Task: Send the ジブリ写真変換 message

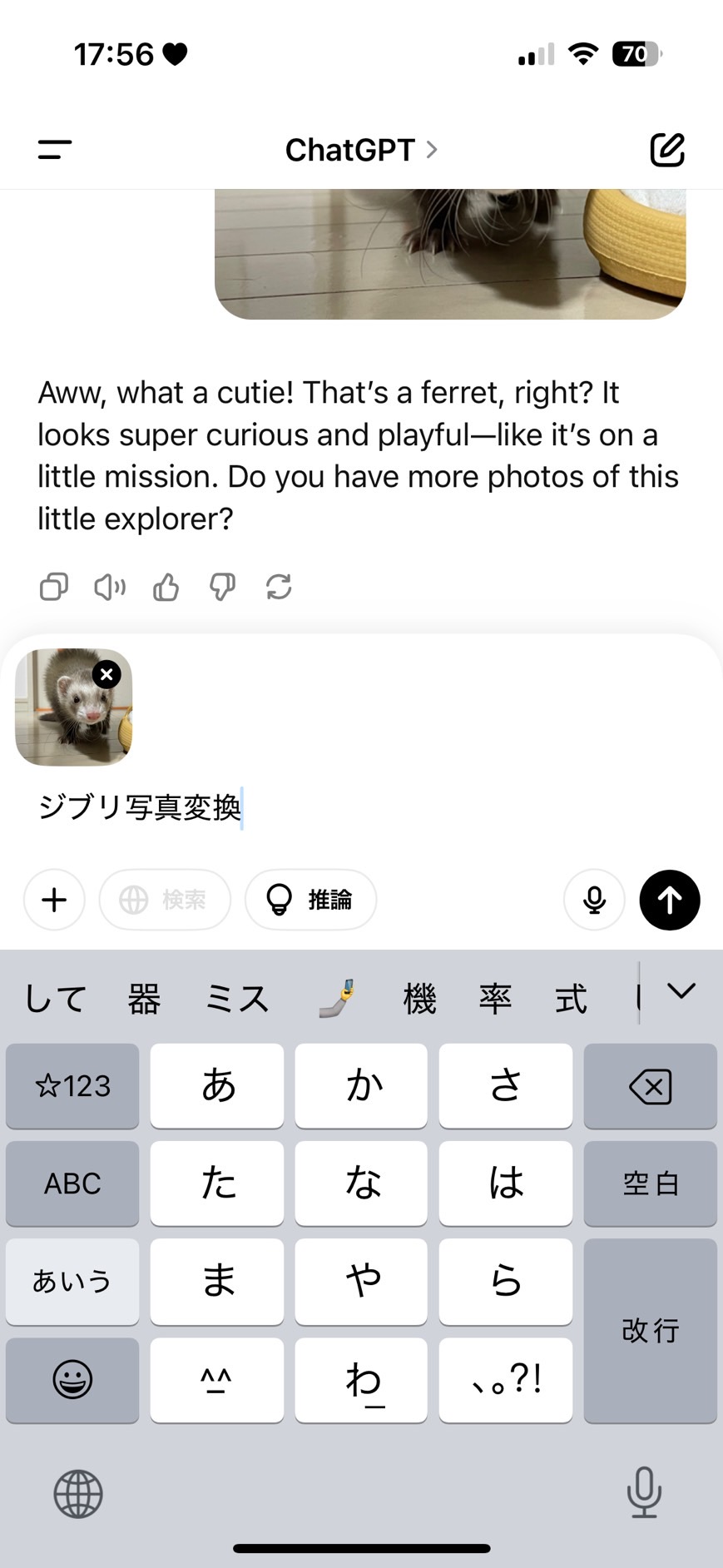Action: pos(669,900)
